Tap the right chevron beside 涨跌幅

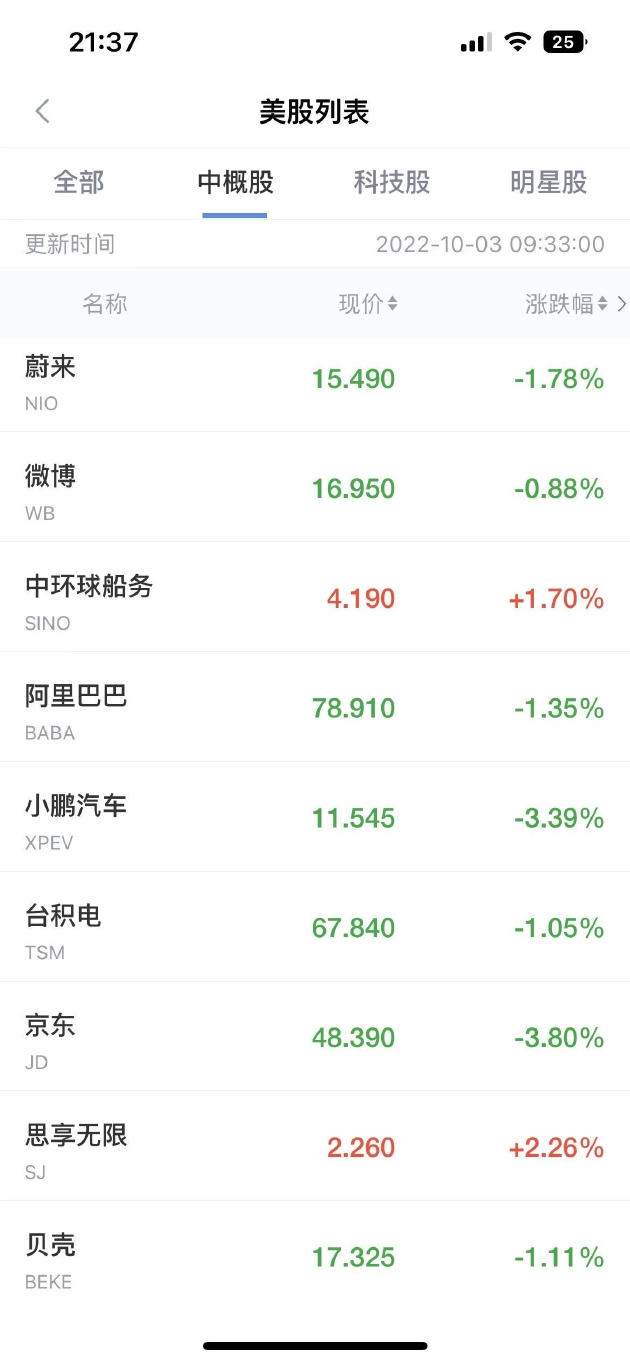point(622,304)
